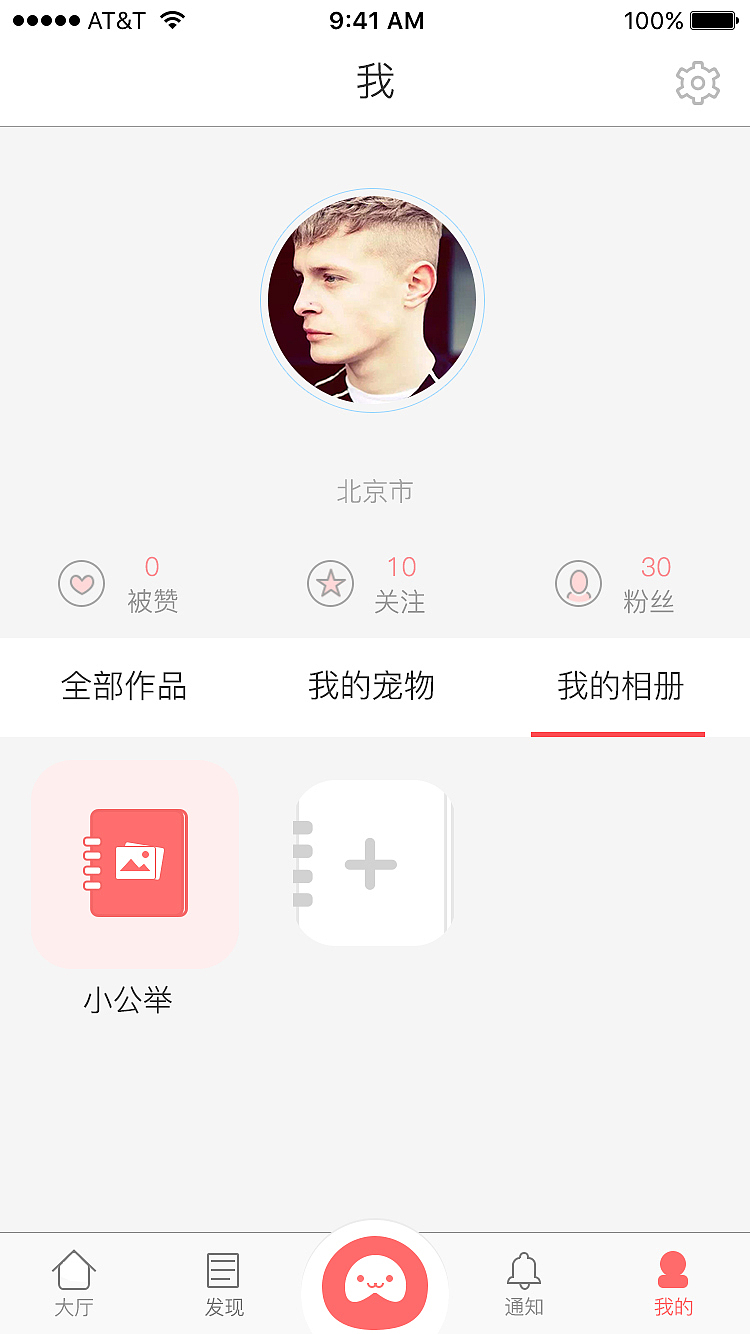Tap the following count 10

pyautogui.click(x=401, y=567)
